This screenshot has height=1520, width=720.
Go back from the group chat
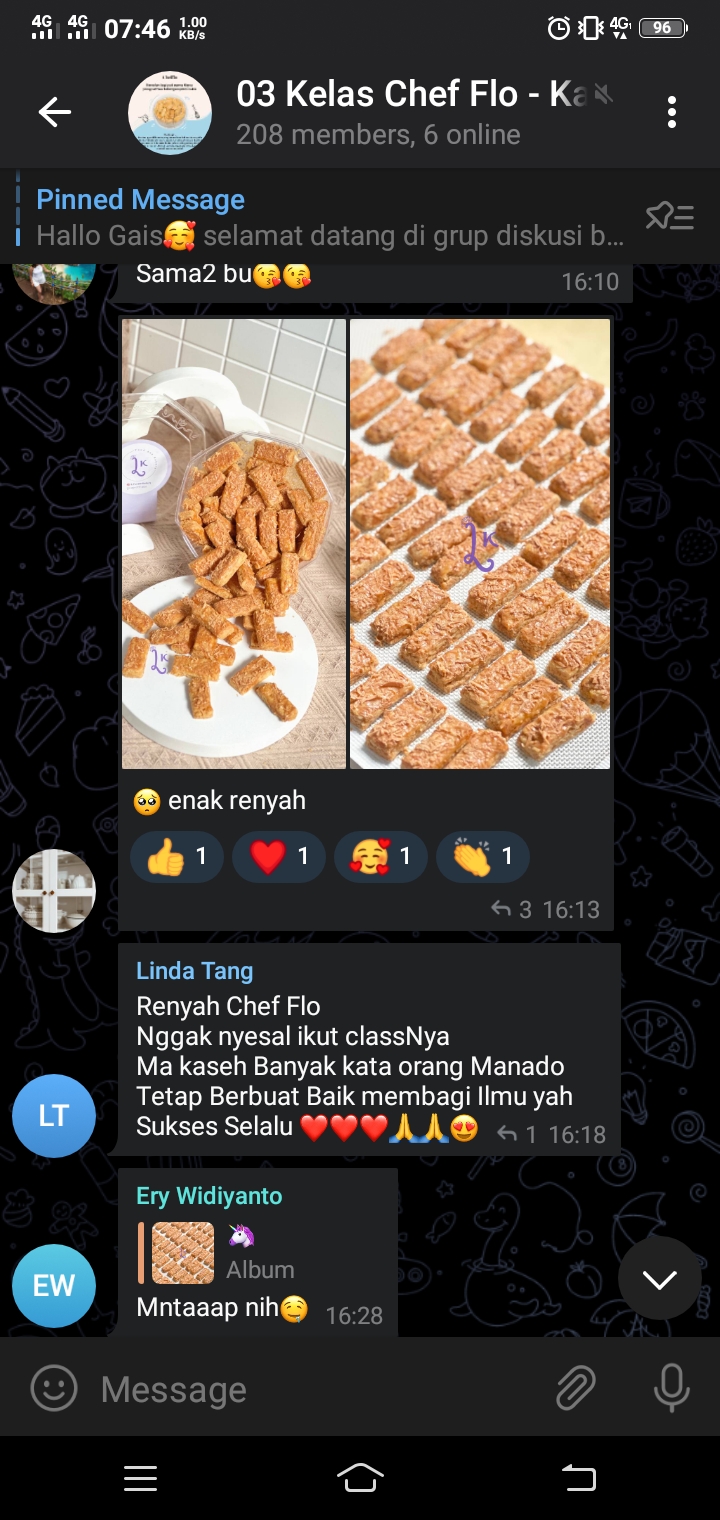click(54, 113)
